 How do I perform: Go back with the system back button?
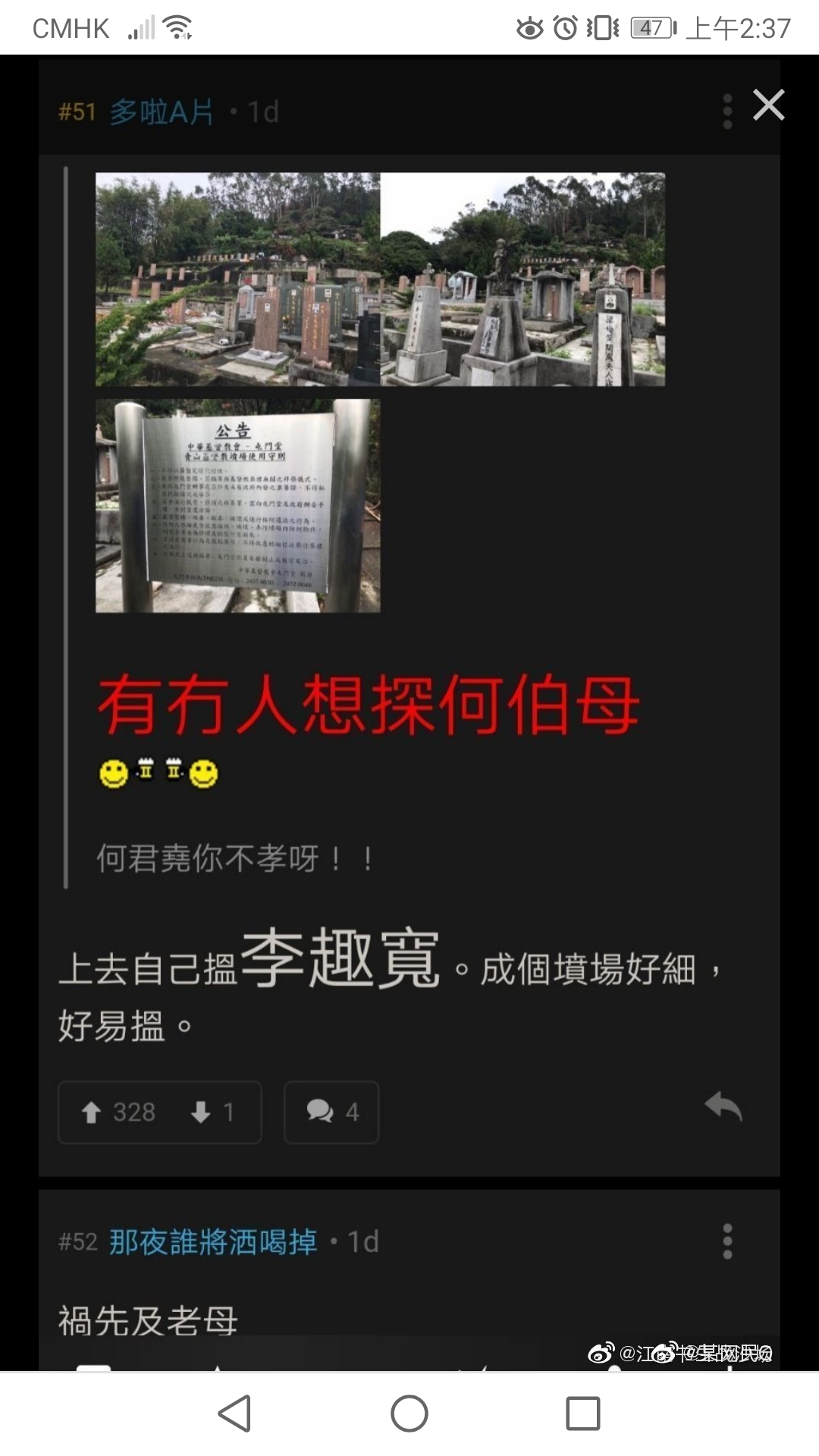(x=234, y=1414)
